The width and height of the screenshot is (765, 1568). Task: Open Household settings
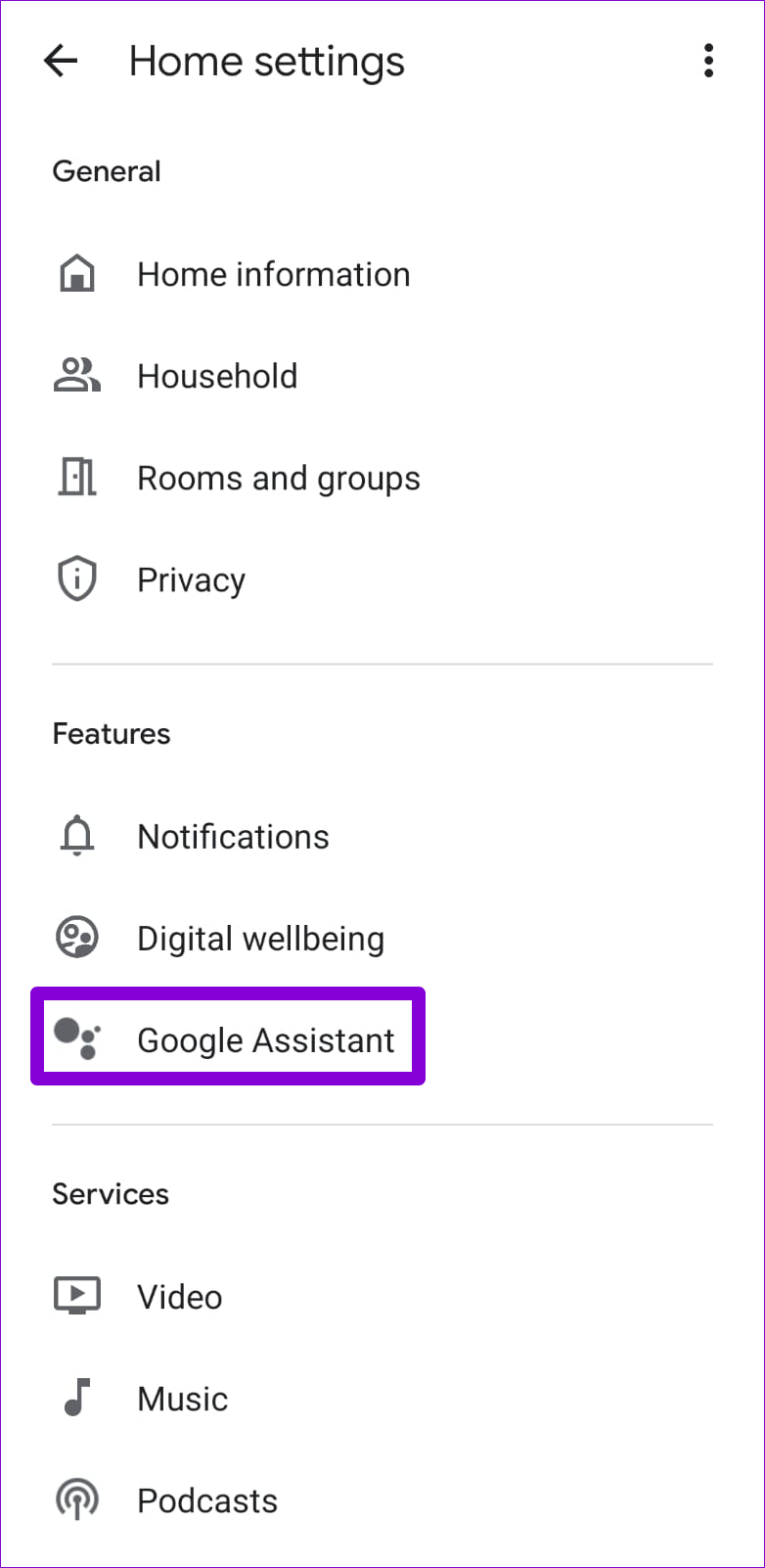(x=382, y=376)
